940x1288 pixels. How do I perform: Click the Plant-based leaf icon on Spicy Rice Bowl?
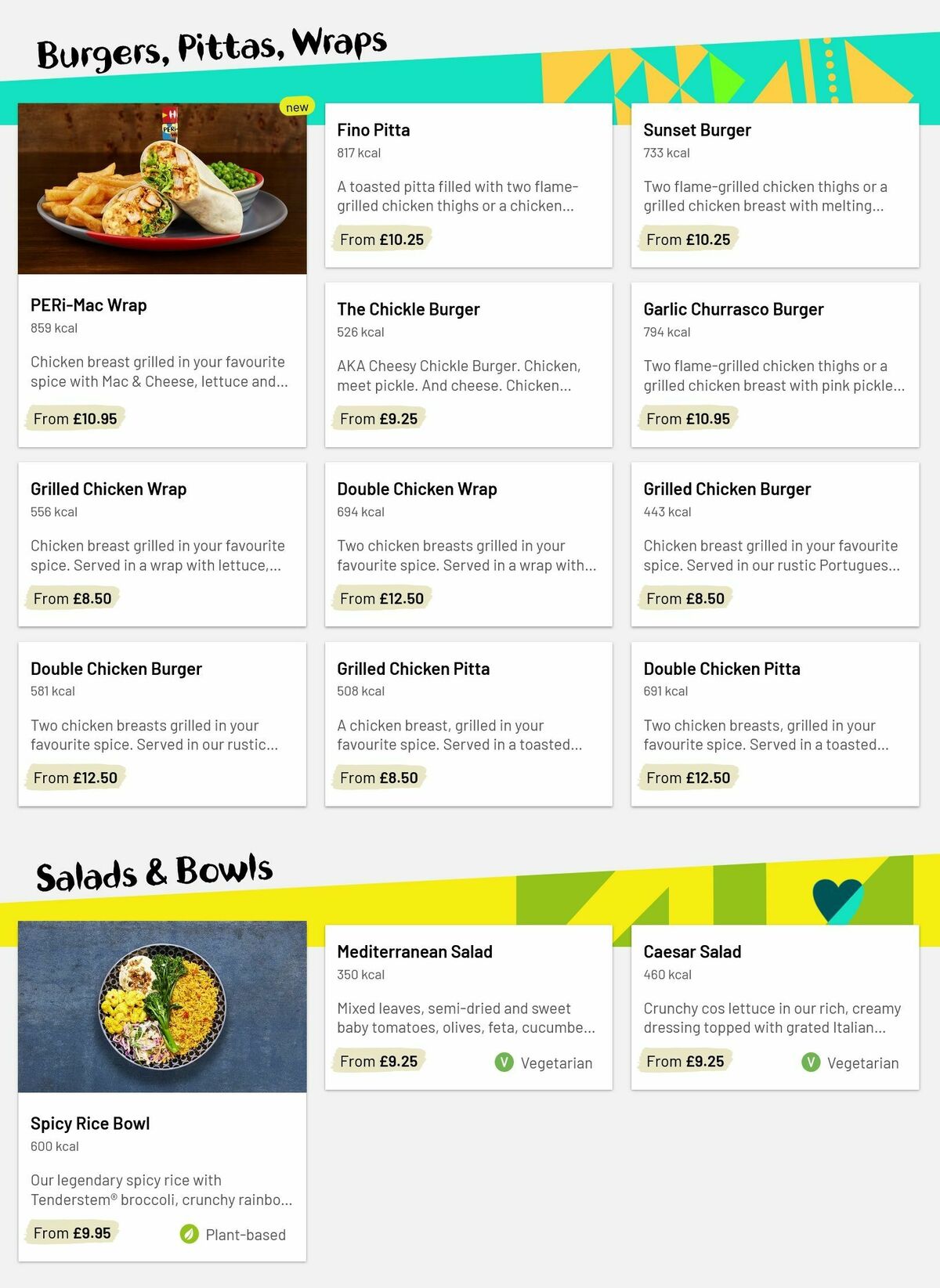188,1235
